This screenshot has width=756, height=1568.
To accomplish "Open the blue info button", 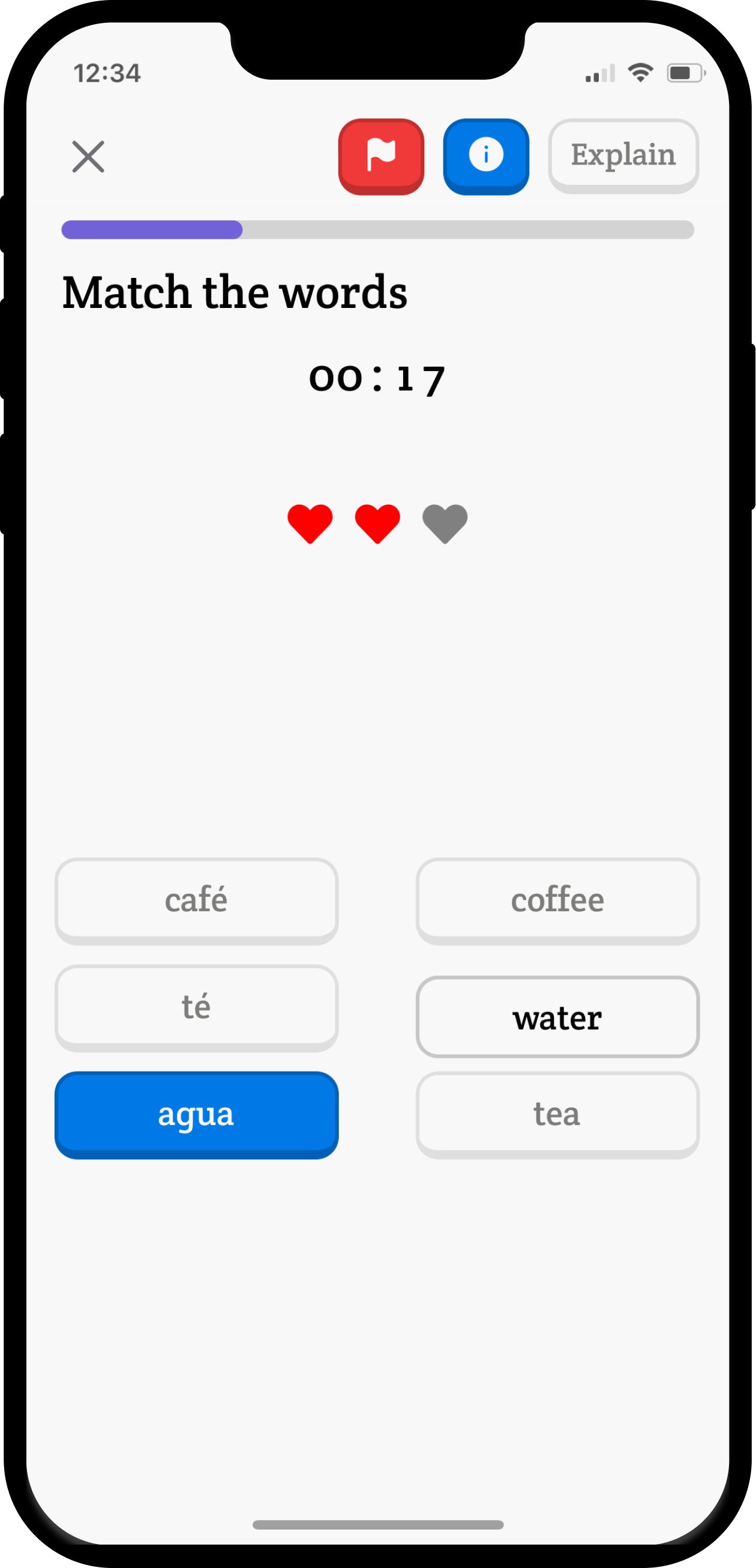I will coord(486,157).
